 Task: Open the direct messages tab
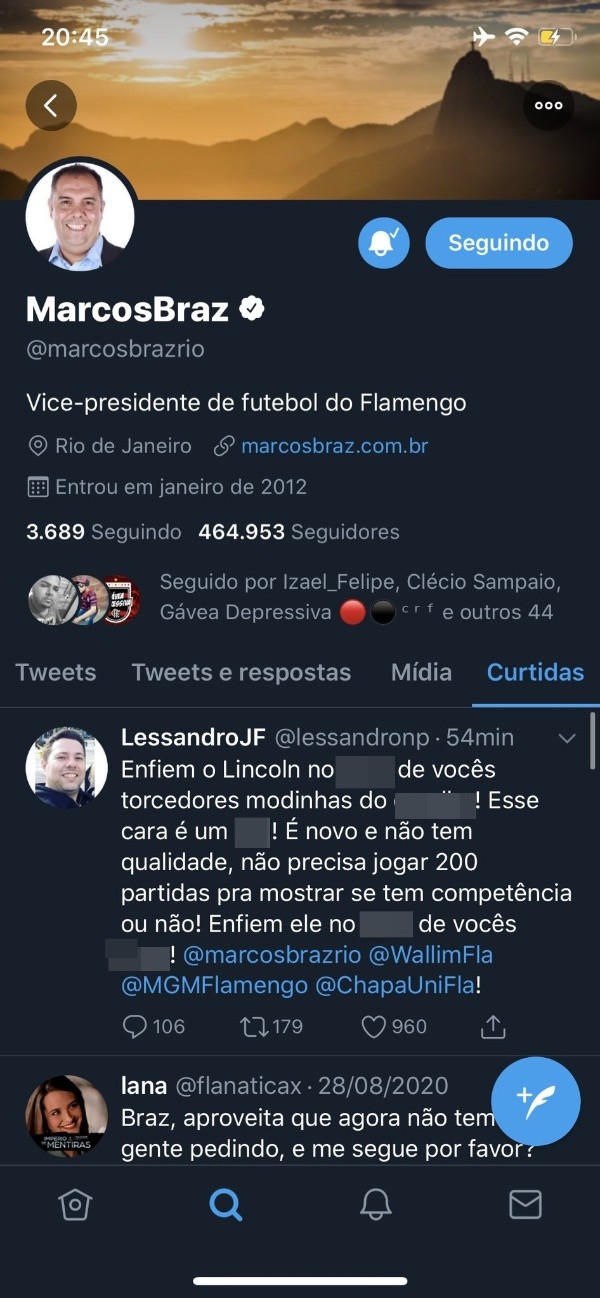click(x=525, y=1205)
